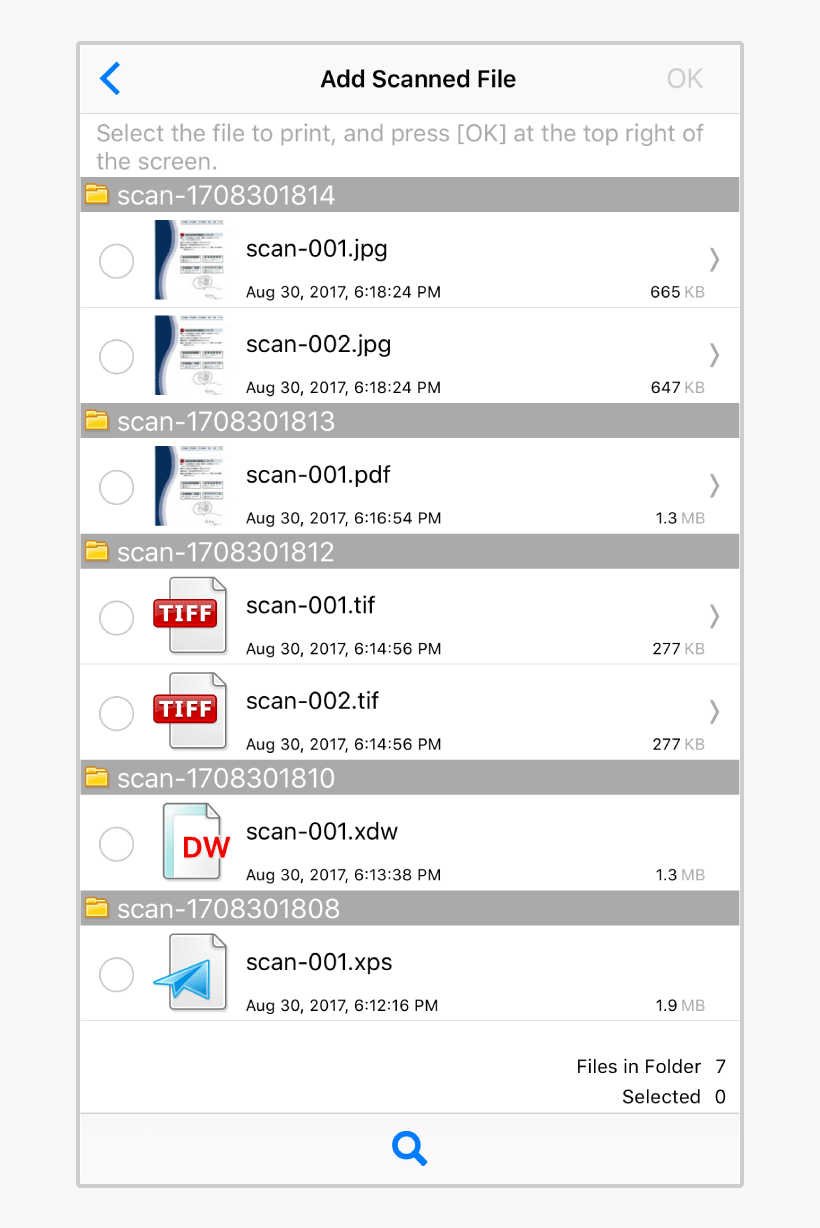Select the circle for scan-002.jpg
Screen dimensions: 820x1228
(x=117, y=356)
